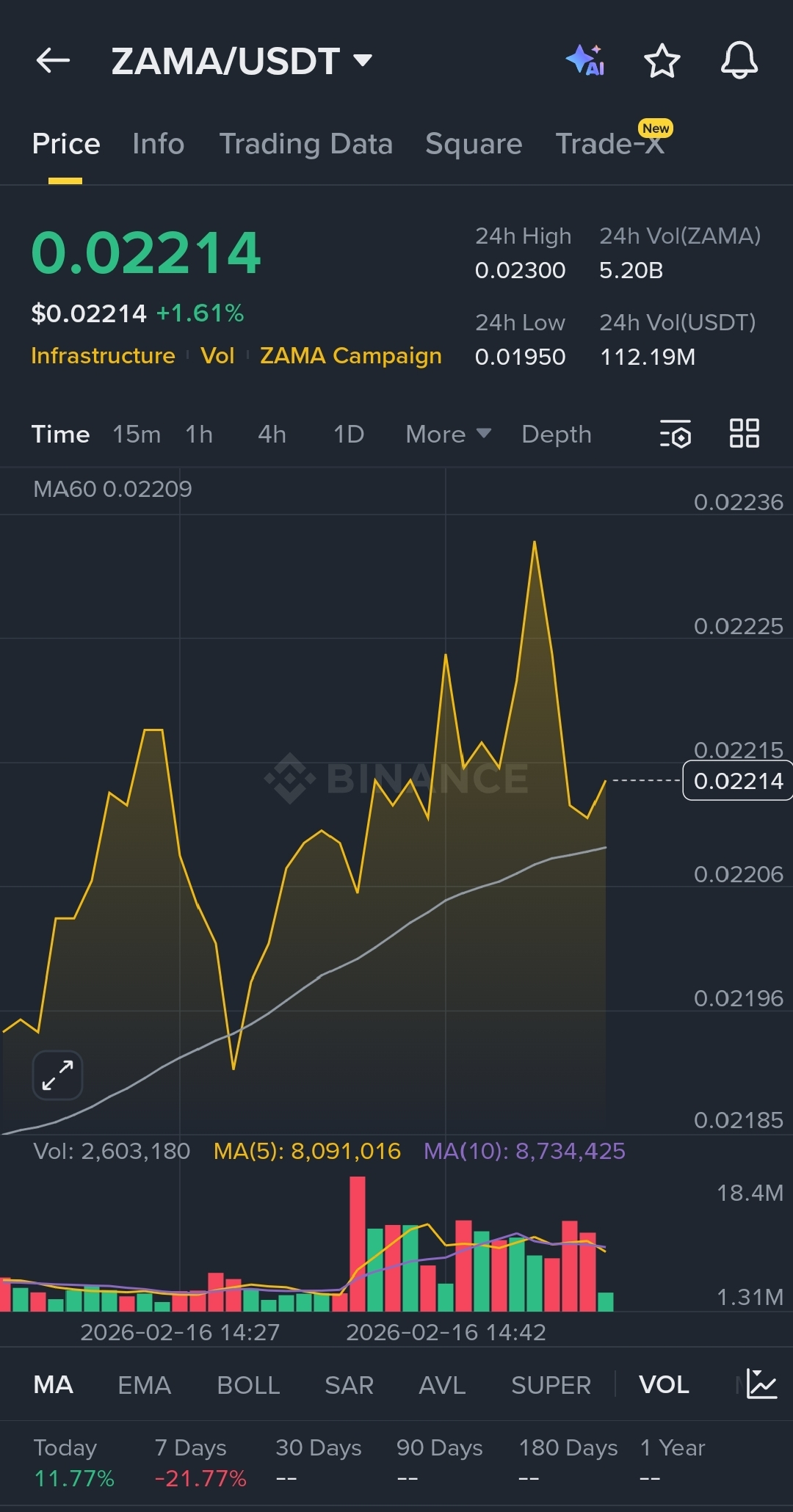Open the Trade-X tab

click(x=609, y=144)
